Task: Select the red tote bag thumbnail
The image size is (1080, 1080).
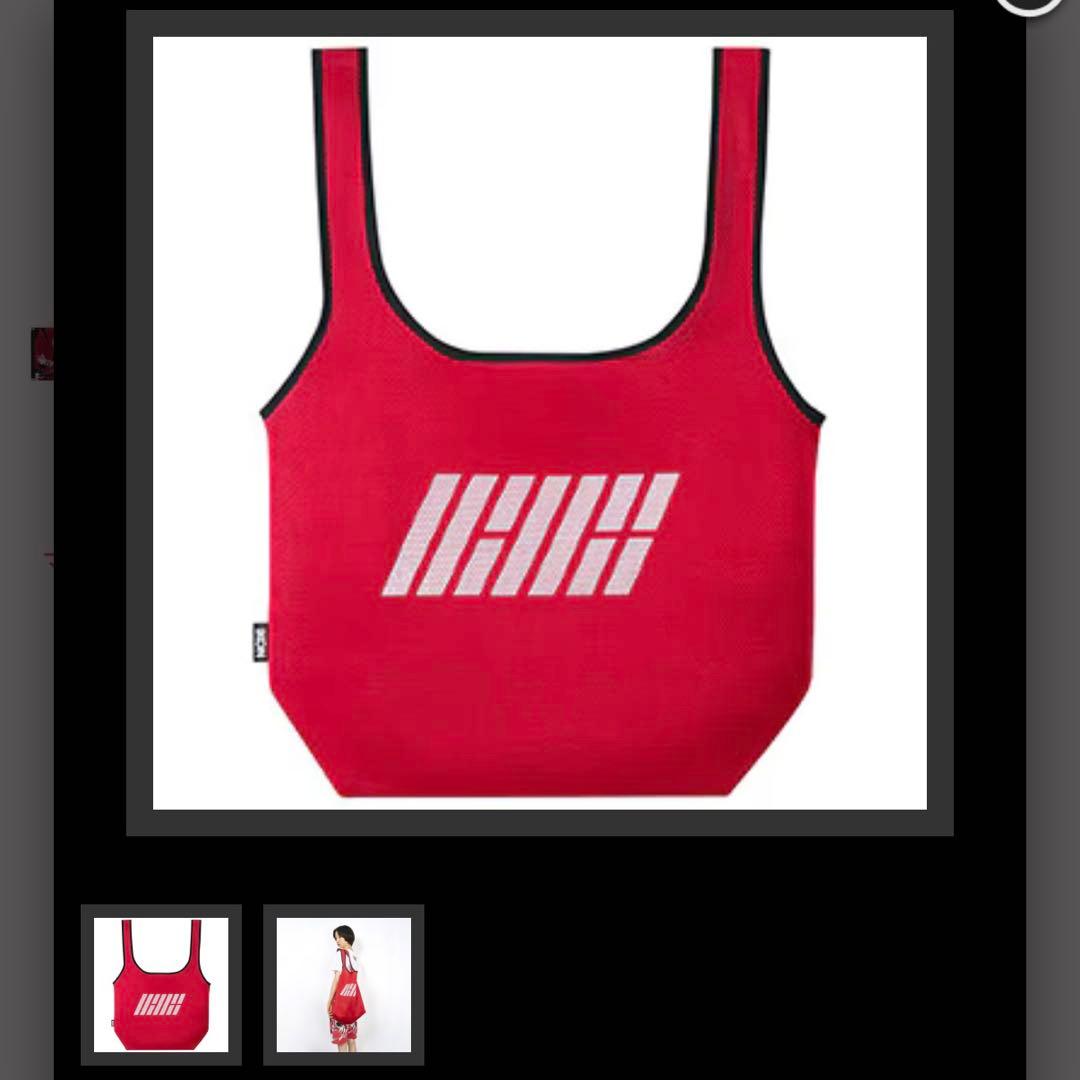Action: click(x=161, y=985)
